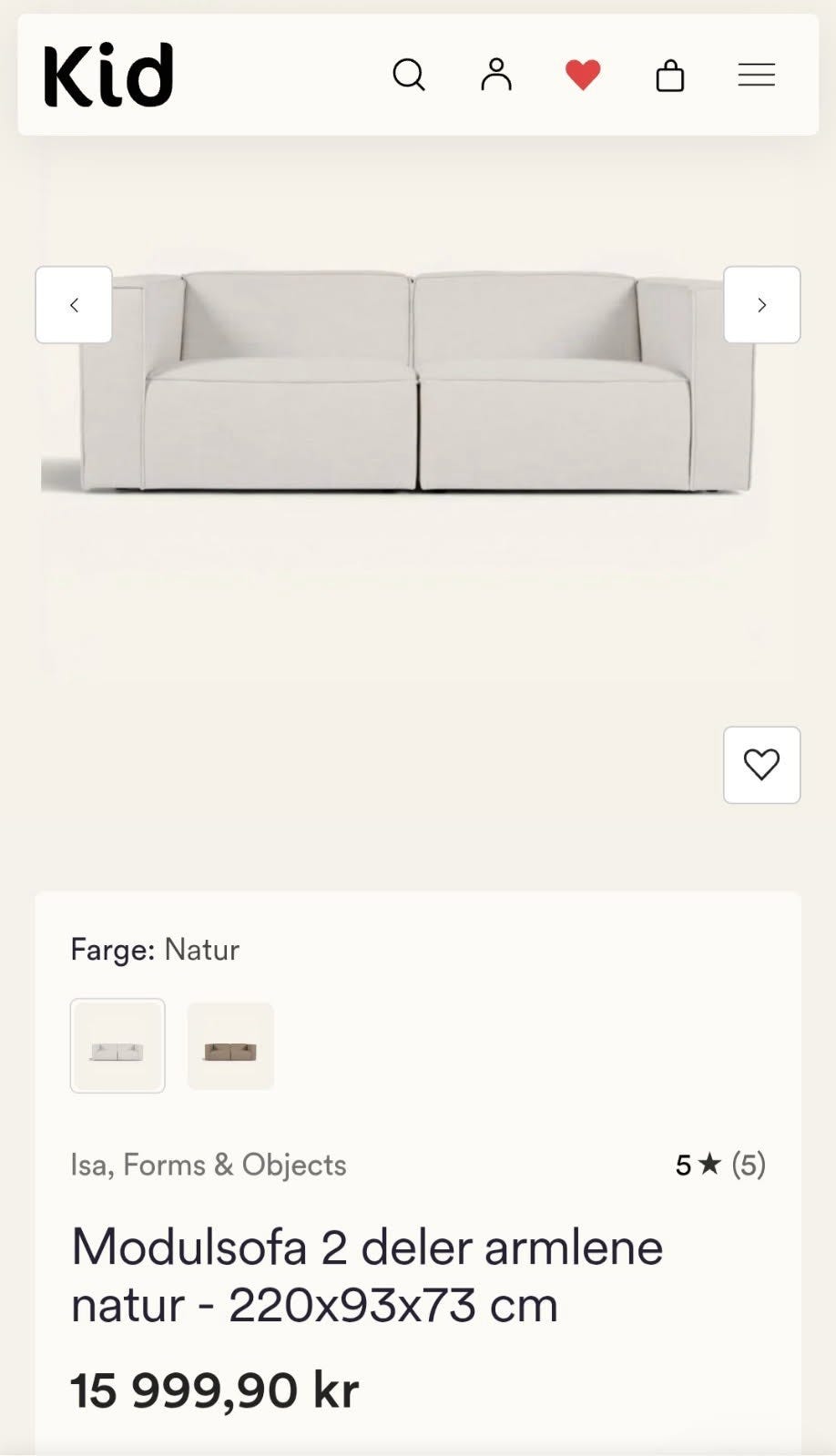Open the search icon in header
The width and height of the screenshot is (836, 1456).
pyautogui.click(x=409, y=75)
